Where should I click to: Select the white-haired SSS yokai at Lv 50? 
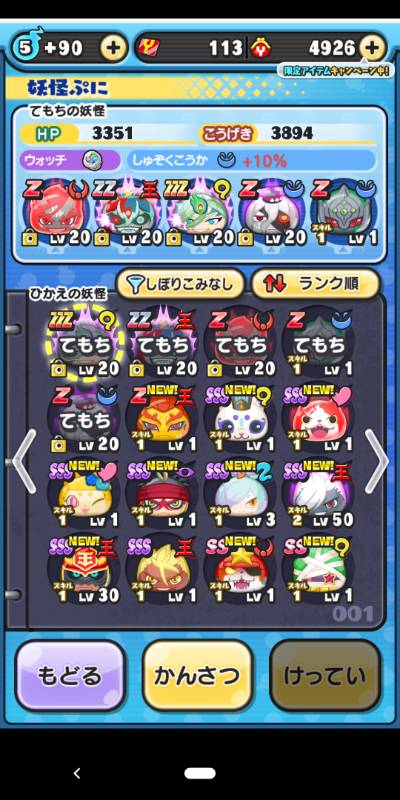pos(319,493)
